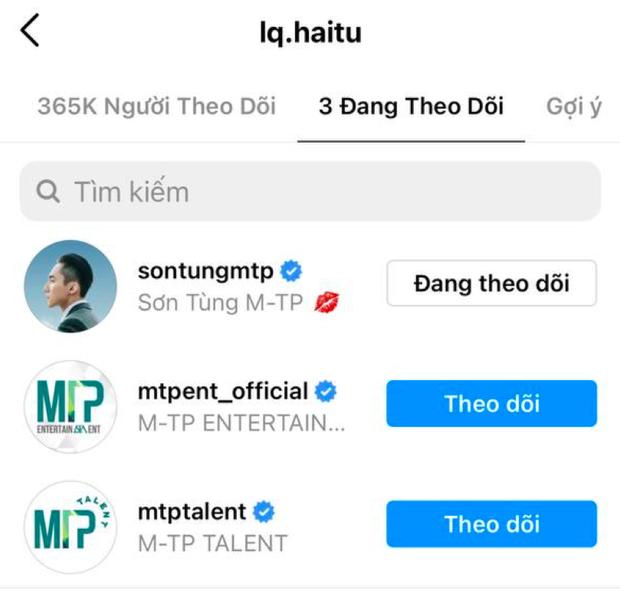Tap the Đang theo dõi button for sontungmtp
The height and width of the screenshot is (594, 620).
click(x=491, y=283)
